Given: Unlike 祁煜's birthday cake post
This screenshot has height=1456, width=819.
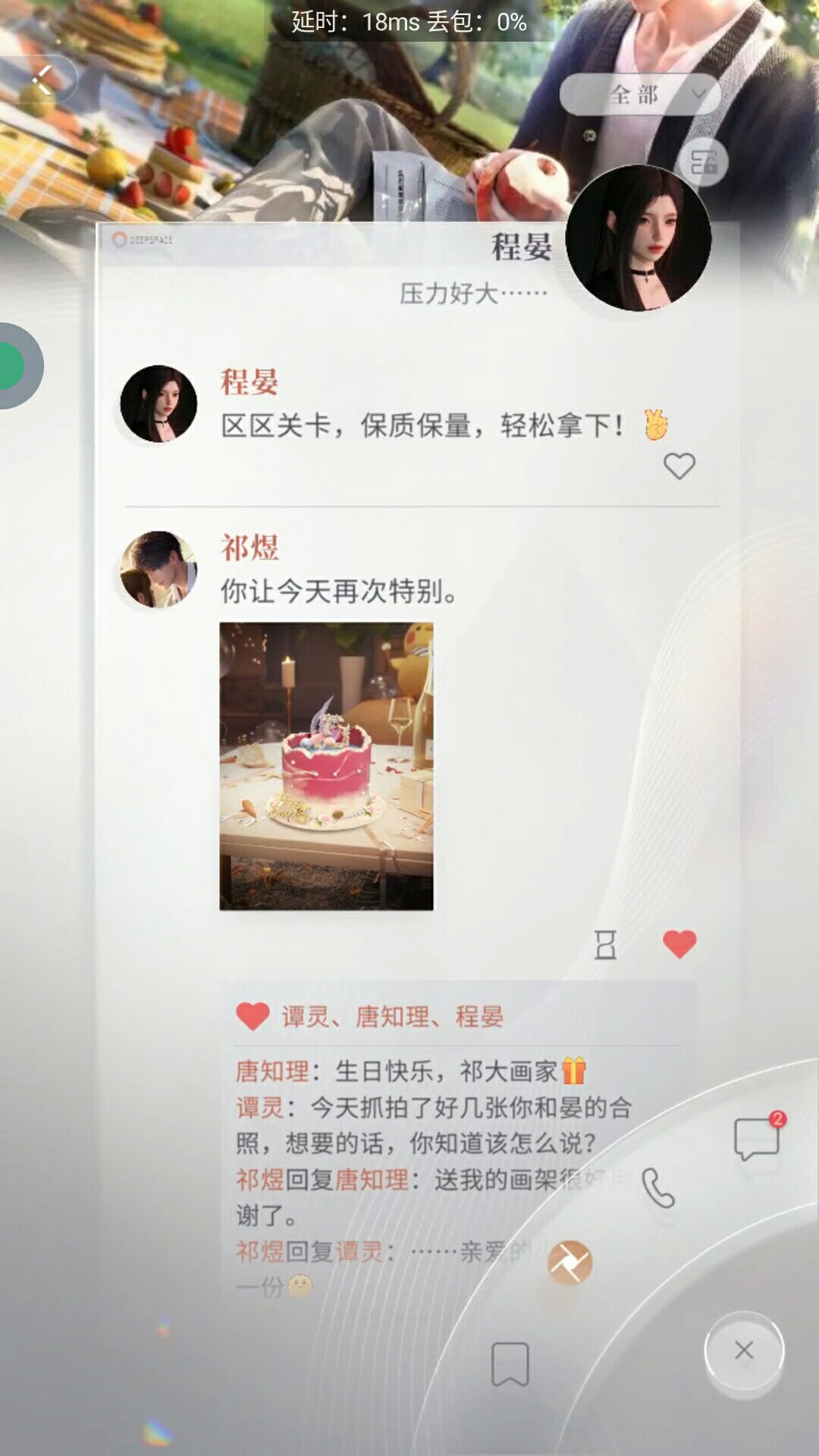Looking at the screenshot, I should [x=679, y=944].
